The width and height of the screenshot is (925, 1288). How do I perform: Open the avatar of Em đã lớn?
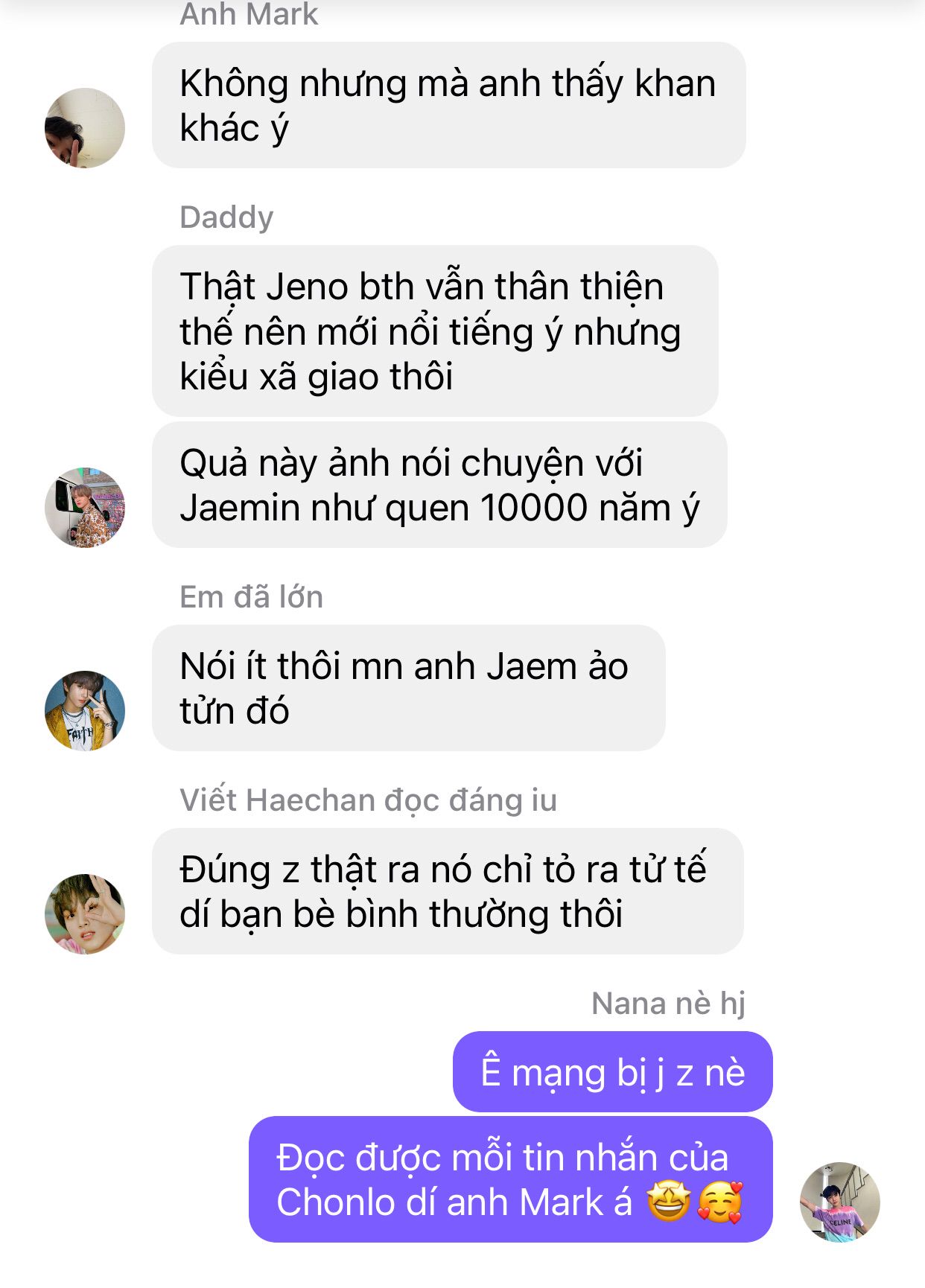85,710
